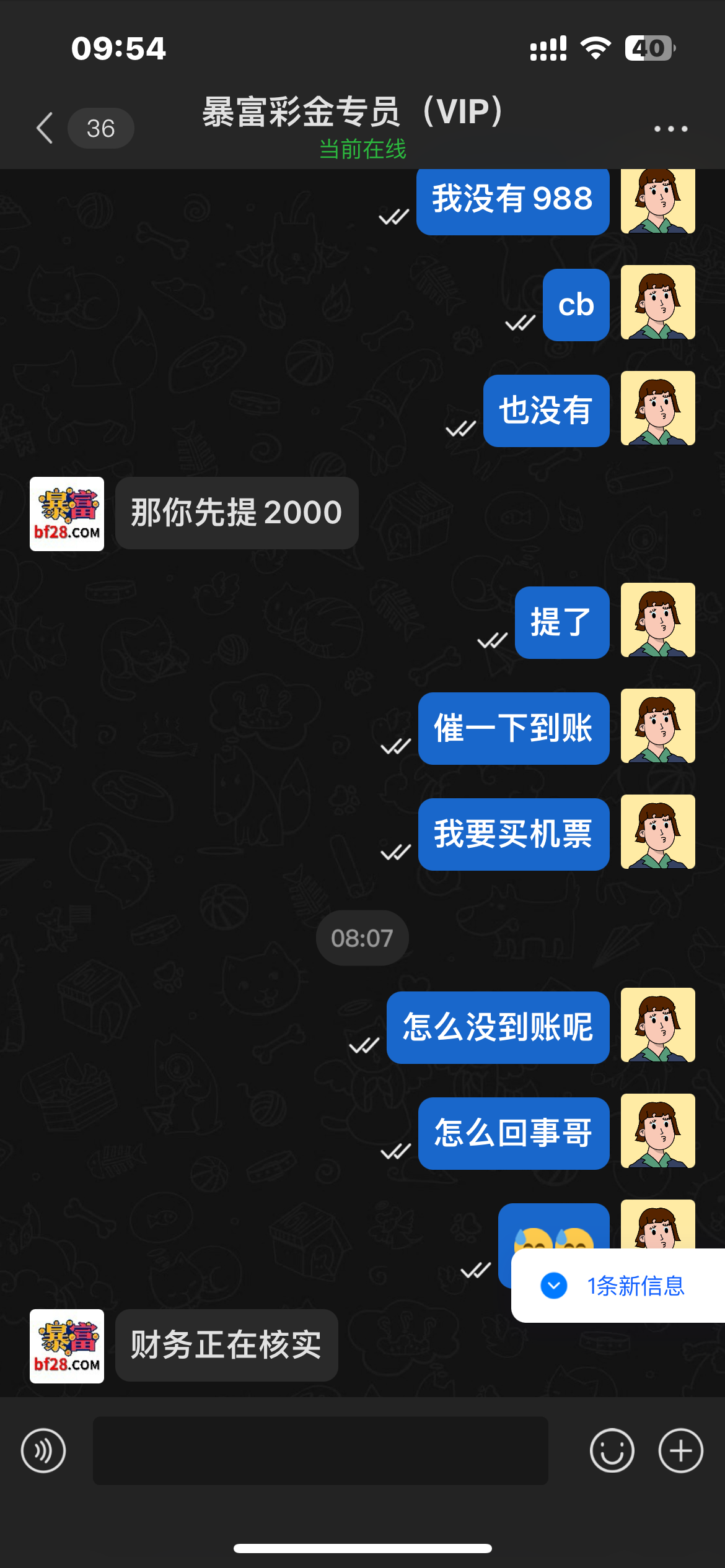The width and height of the screenshot is (725, 1568).
Task: Open the emoji picker
Action: (612, 1450)
